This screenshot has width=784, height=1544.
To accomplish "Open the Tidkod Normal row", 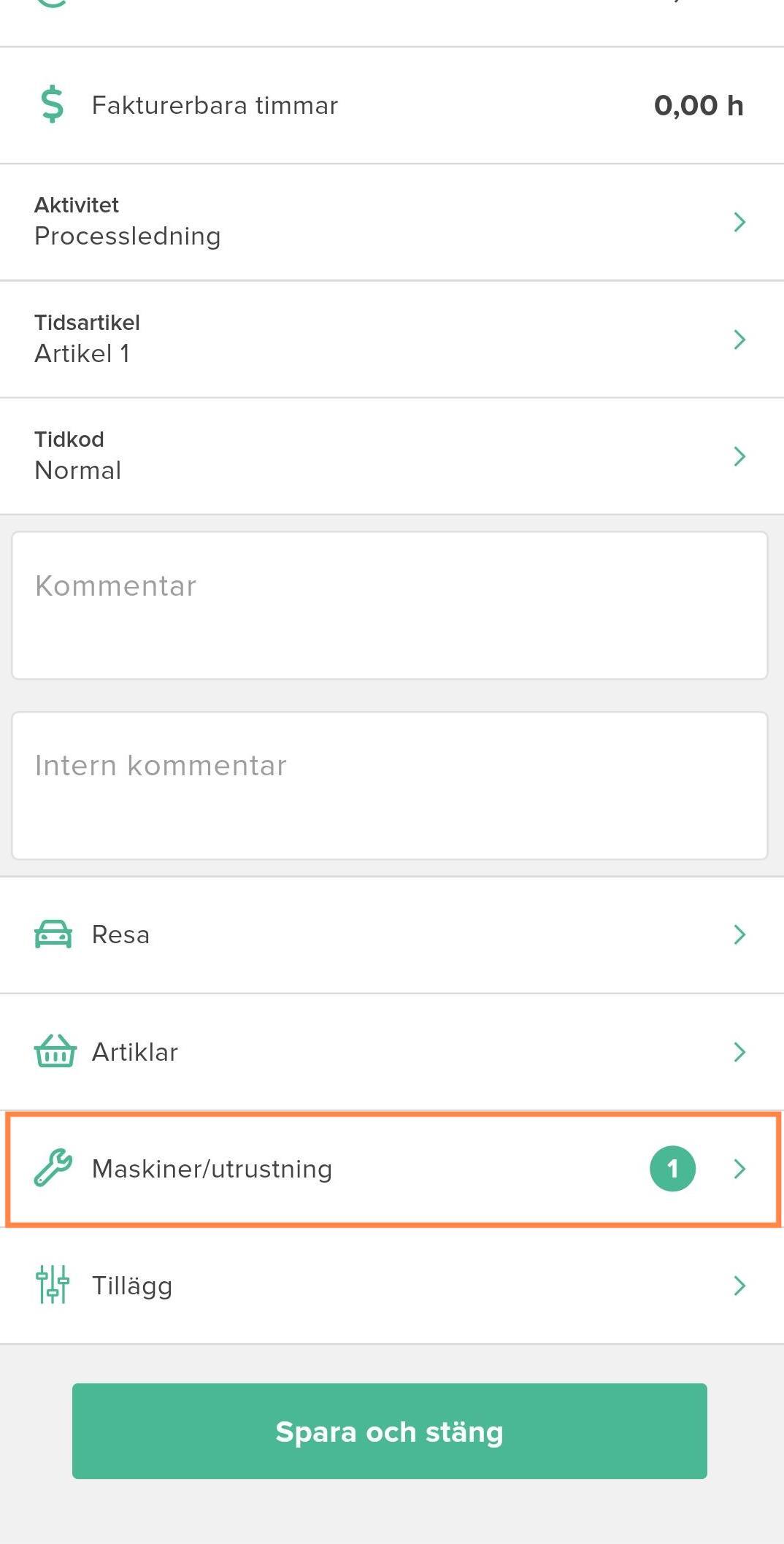I will tap(392, 456).
